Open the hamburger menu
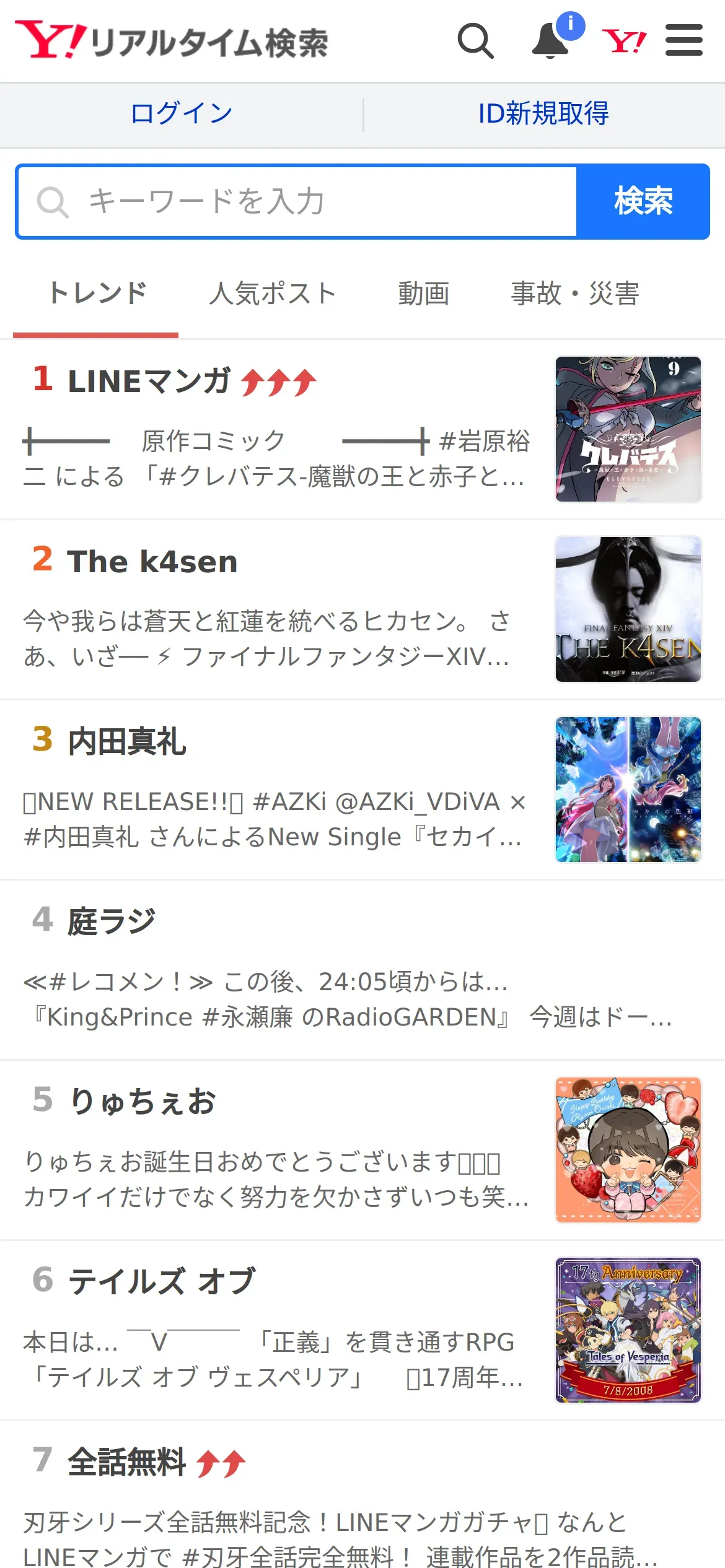Screen dimensions: 725x1568 click(684, 40)
